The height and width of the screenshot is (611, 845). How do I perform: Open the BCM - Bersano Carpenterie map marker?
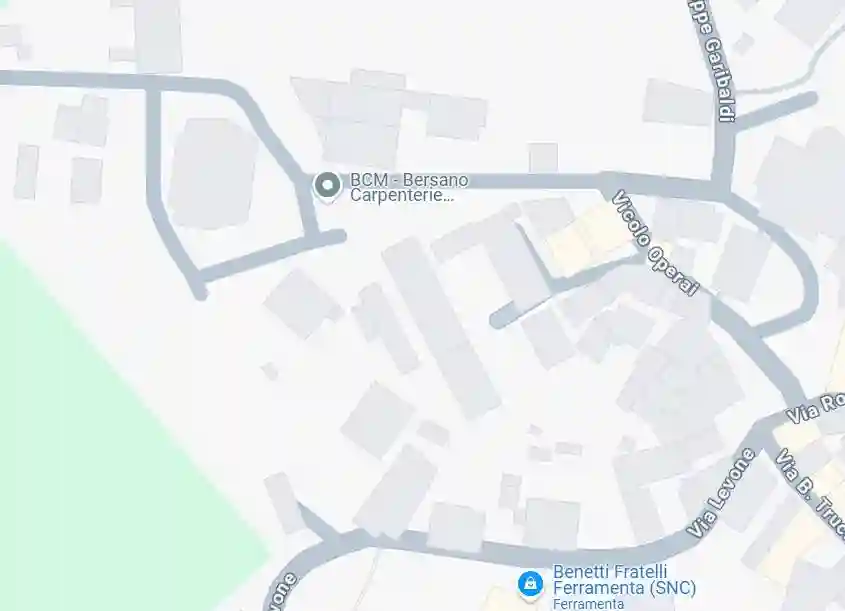(x=326, y=185)
